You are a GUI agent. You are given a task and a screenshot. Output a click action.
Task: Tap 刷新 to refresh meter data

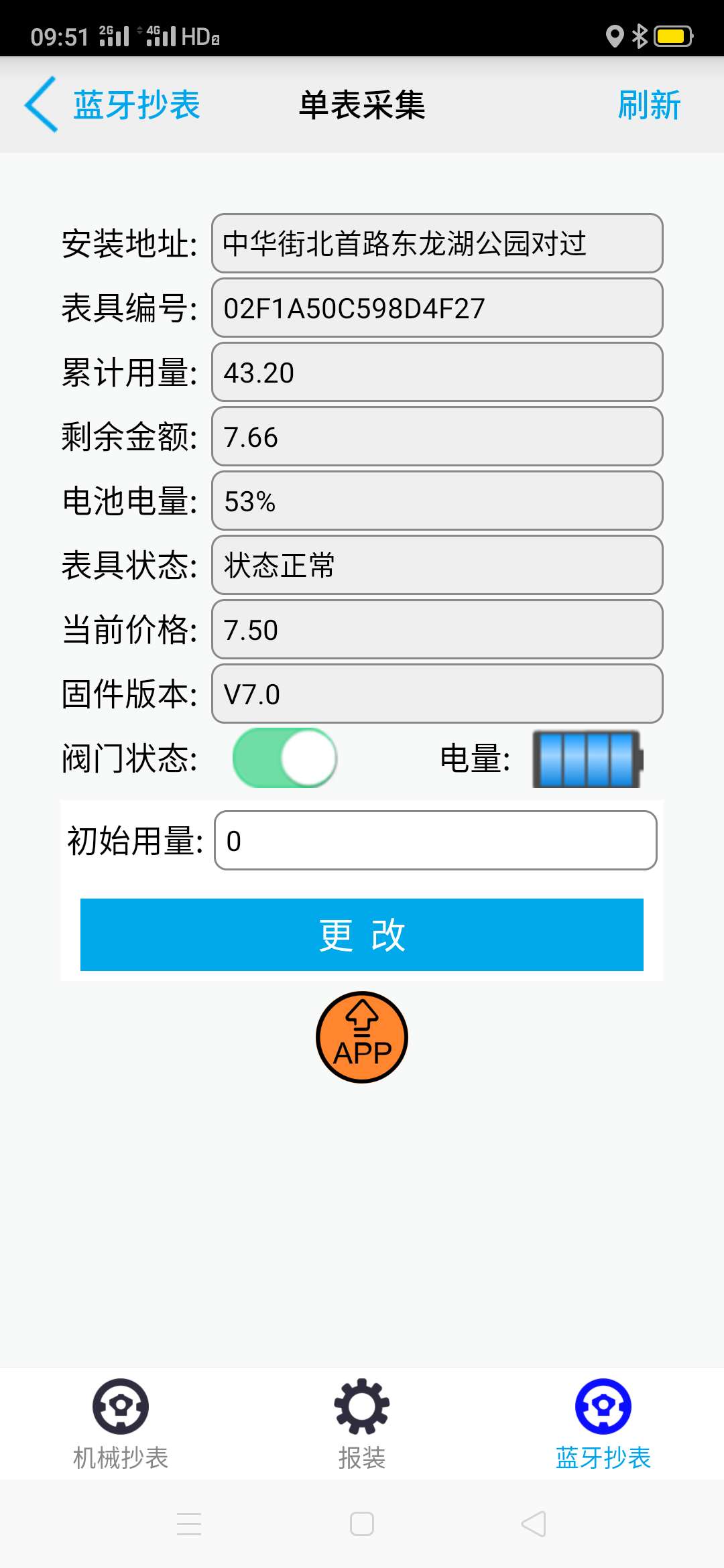click(648, 105)
